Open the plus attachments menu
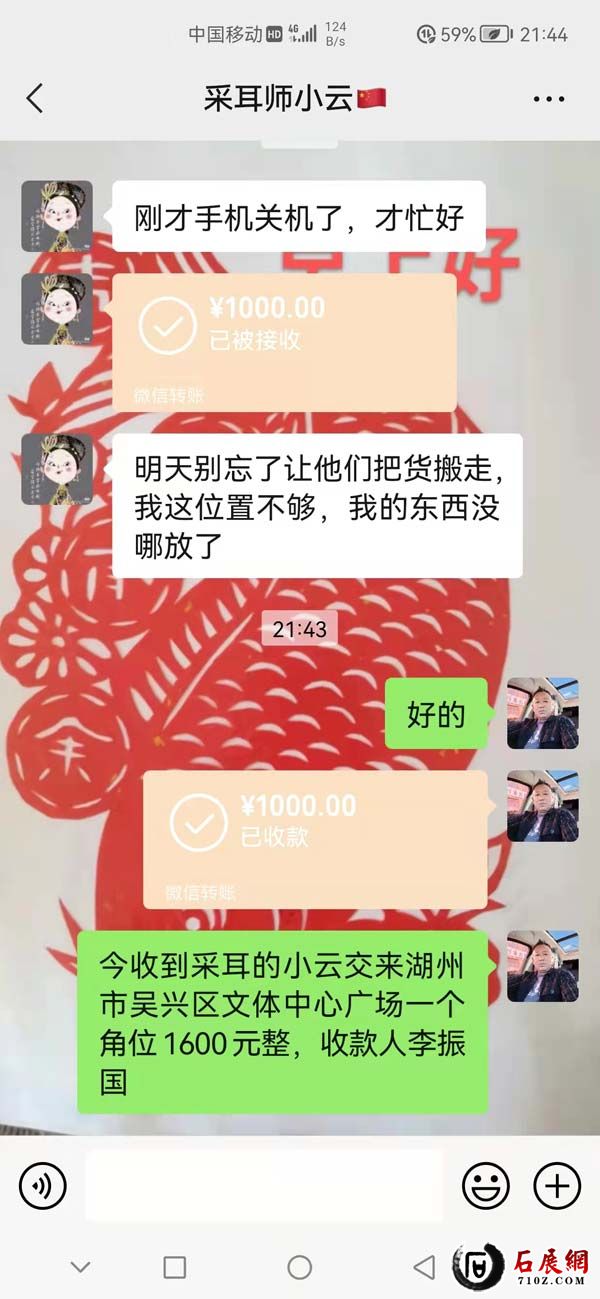This screenshot has width=600, height=1299. pyautogui.click(x=557, y=1186)
